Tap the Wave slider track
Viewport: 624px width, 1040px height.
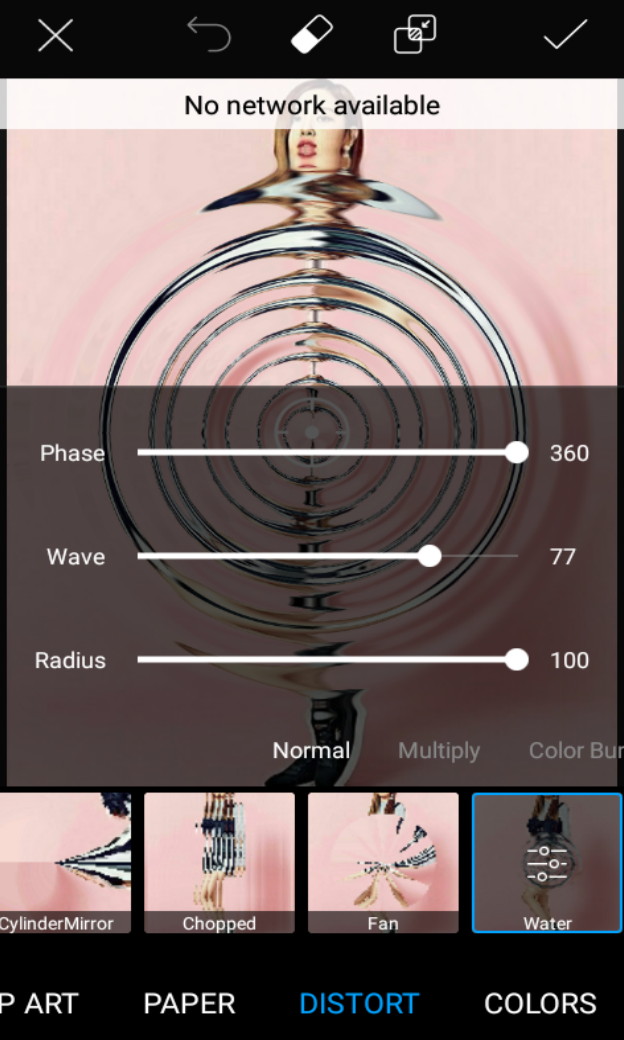[x=326, y=556]
